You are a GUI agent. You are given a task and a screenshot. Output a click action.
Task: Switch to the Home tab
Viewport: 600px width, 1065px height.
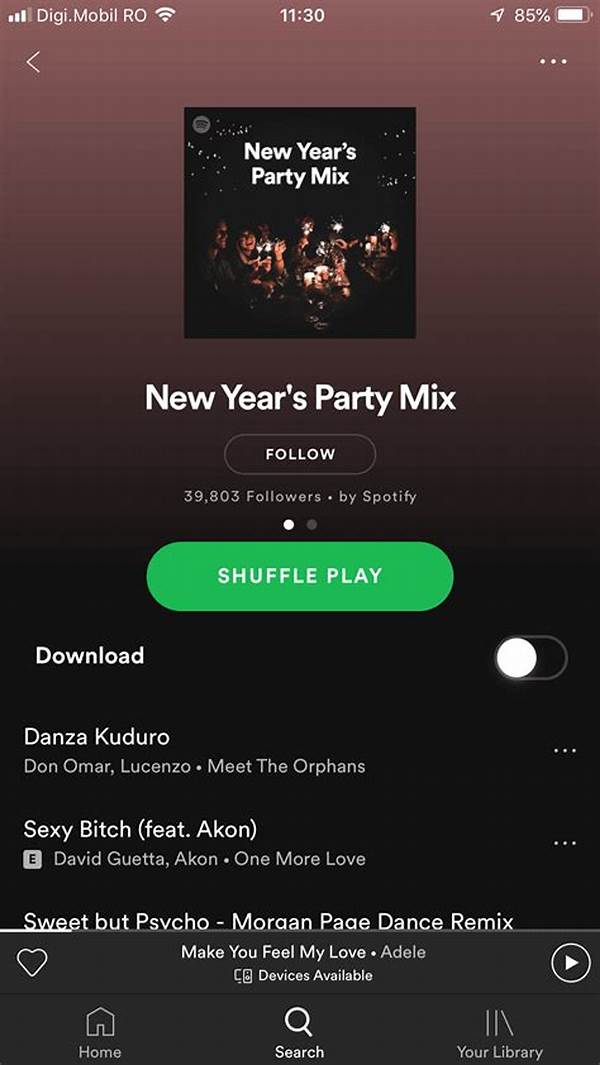(100, 1033)
